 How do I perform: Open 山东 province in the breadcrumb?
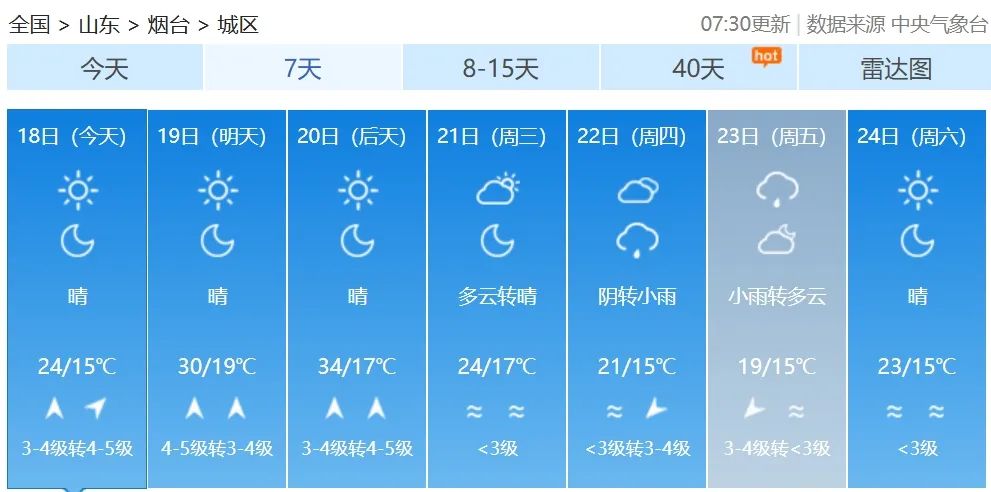coord(99,25)
